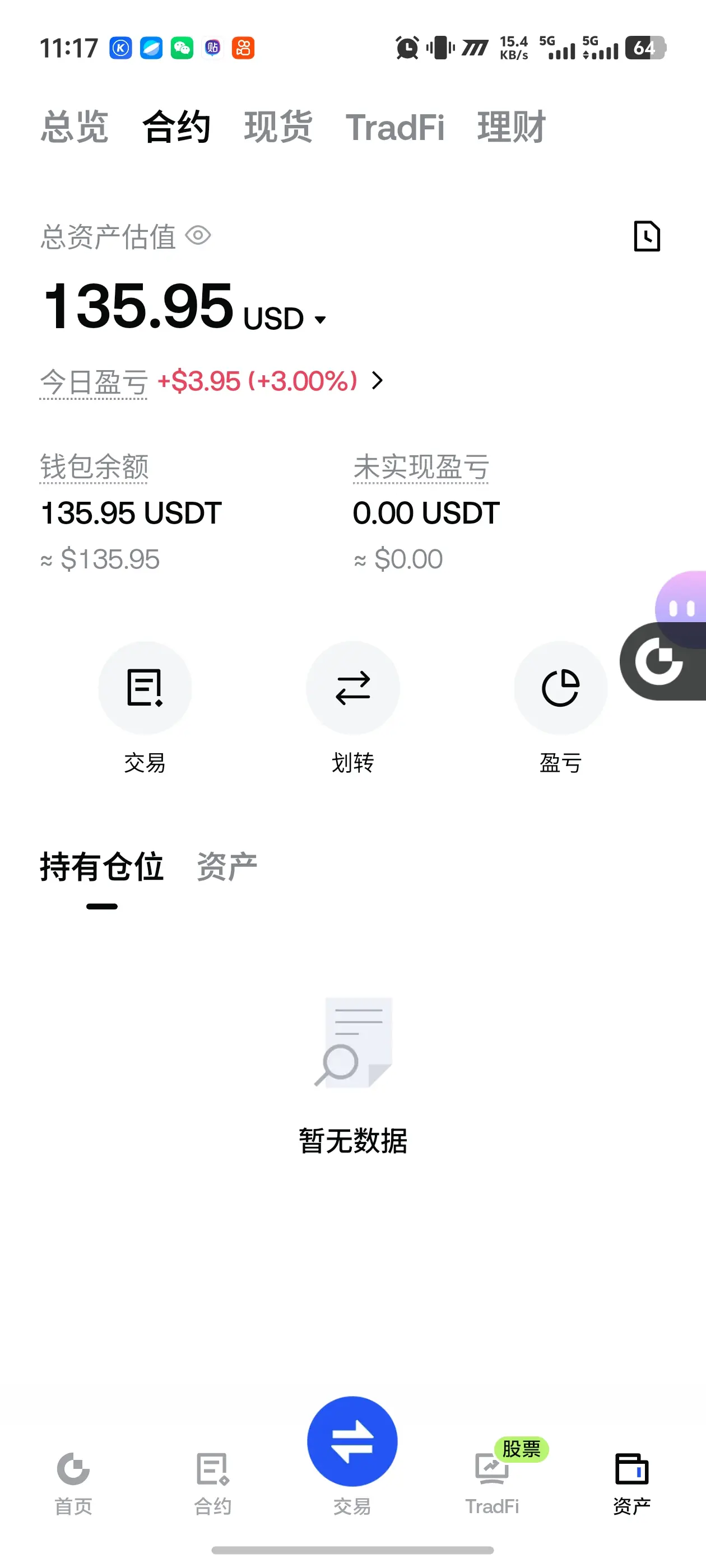706x1568 pixels.
Task: Switch to the 资产 sub-tab
Action: 226,866
